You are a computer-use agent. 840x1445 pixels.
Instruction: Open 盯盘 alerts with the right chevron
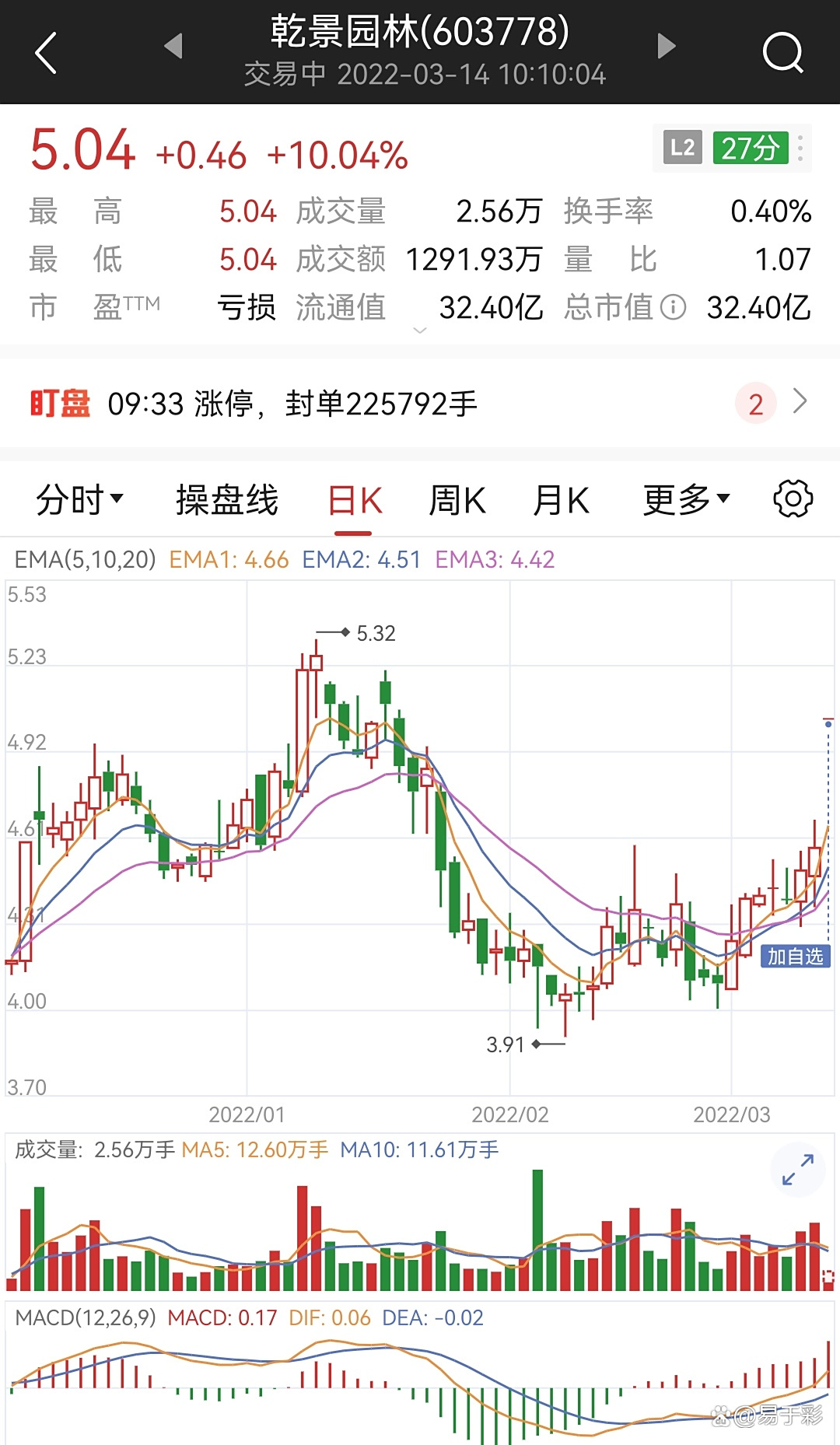tap(800, 403)
